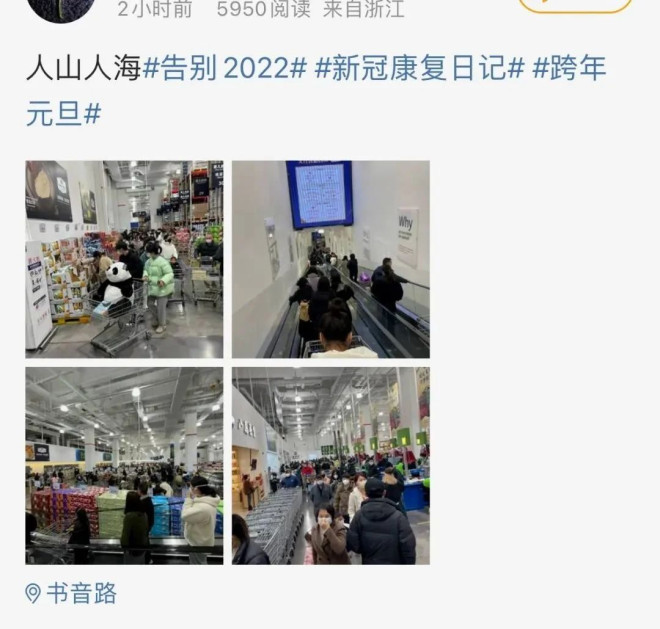View the photo with the panda plush cart
660x629 pixels.
tap(124, 259)
